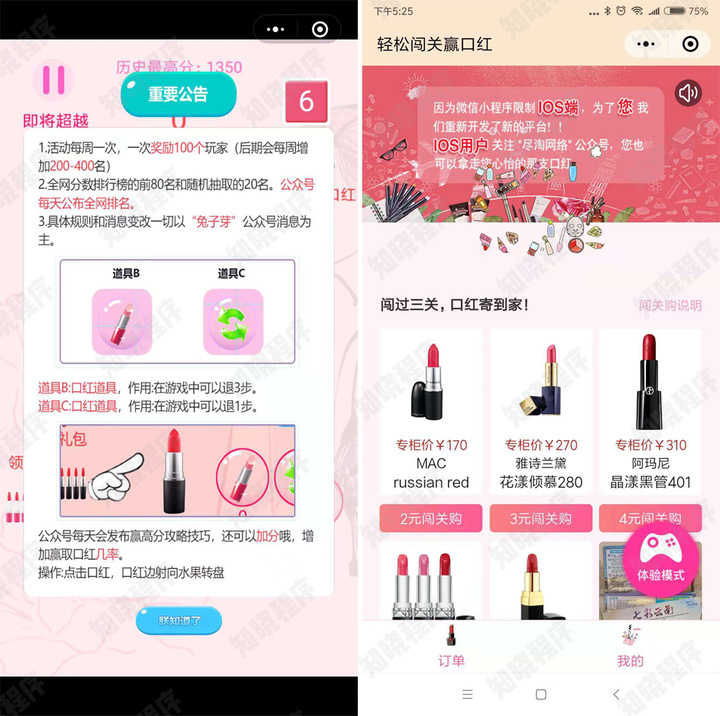Tap the 朕知道了 button to dismiss the announcement
The width and height of the screenshot is (720, 716).
[x=179, y=621]
